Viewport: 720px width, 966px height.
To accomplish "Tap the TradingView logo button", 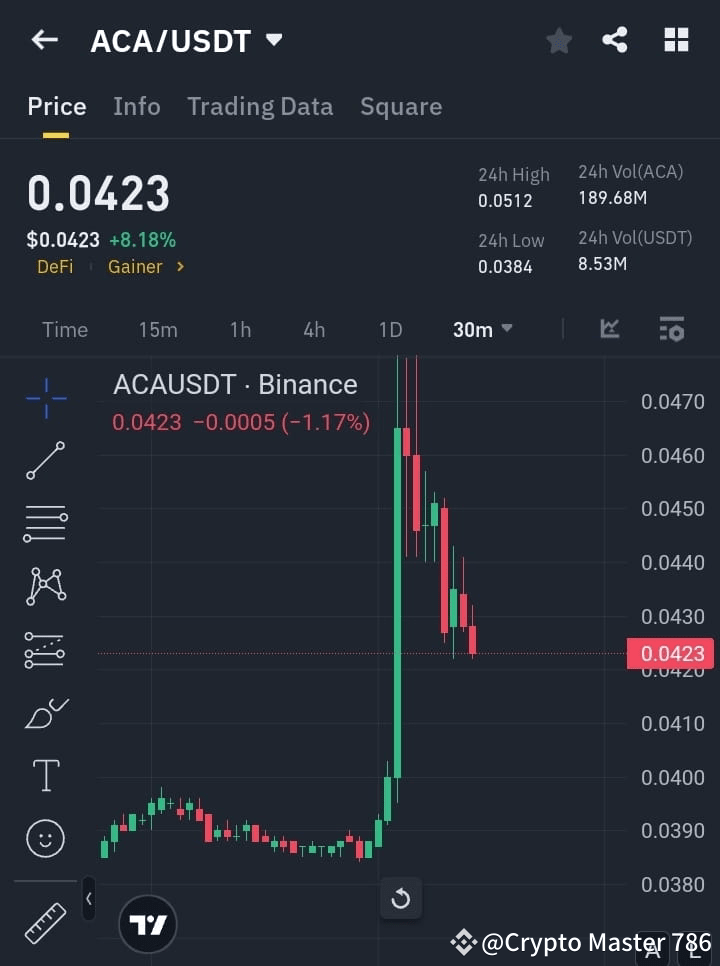I will pyautogui.click(x=148, y=924).
